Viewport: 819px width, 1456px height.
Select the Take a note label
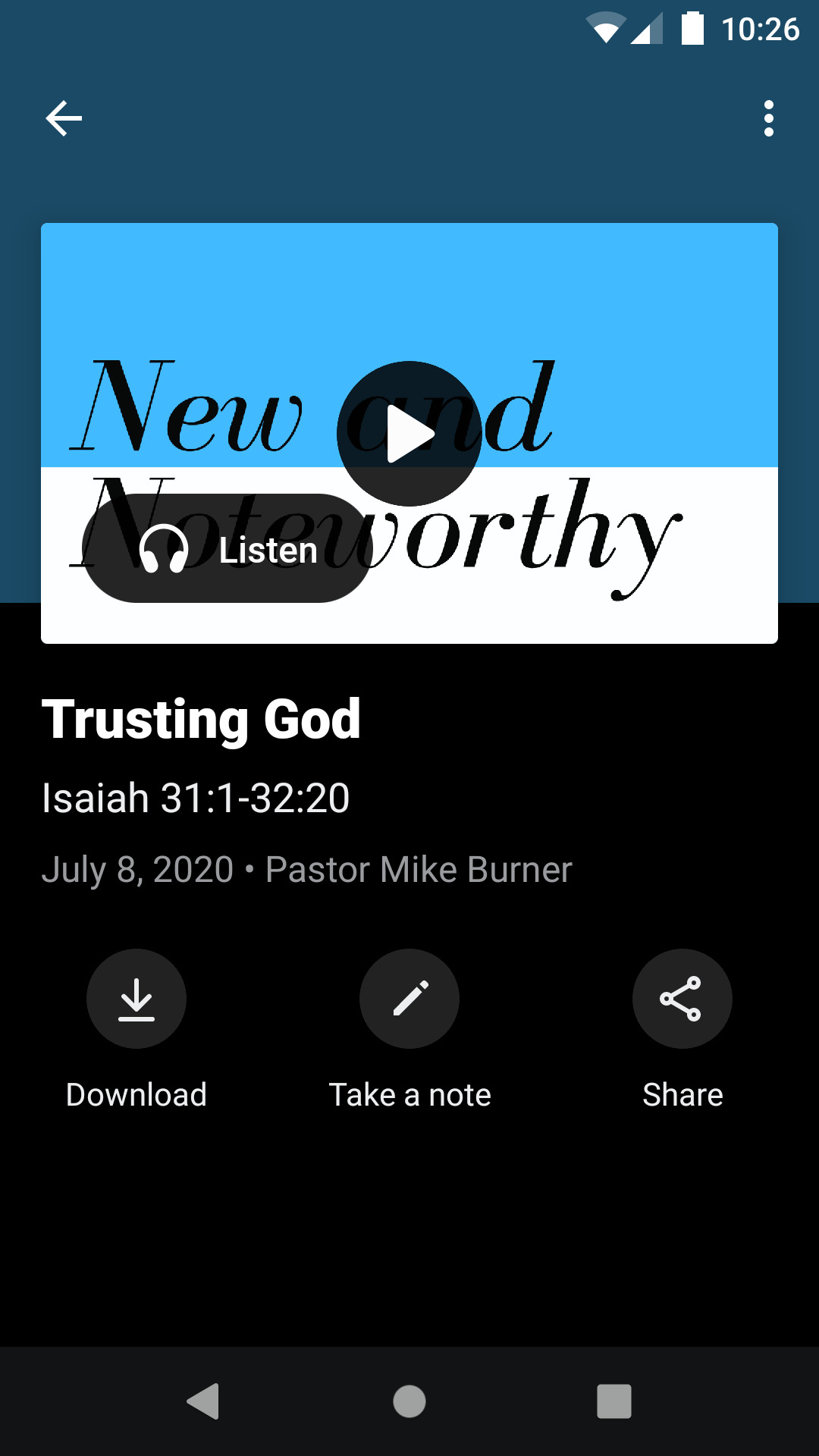click(x=409, y=1094)
